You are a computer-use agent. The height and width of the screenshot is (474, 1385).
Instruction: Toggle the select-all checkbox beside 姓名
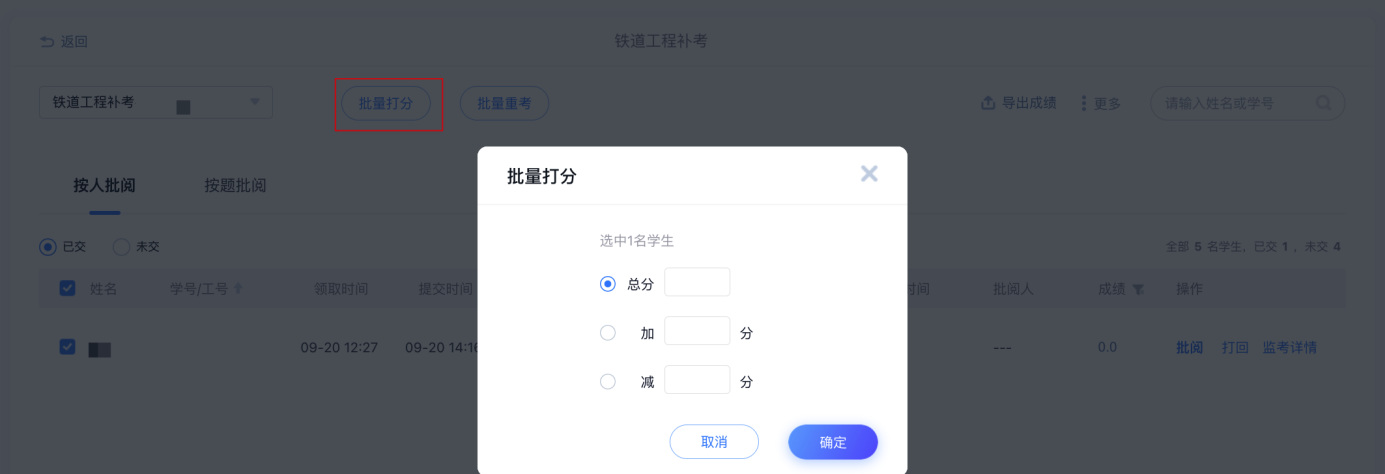(x=68, y=289)
